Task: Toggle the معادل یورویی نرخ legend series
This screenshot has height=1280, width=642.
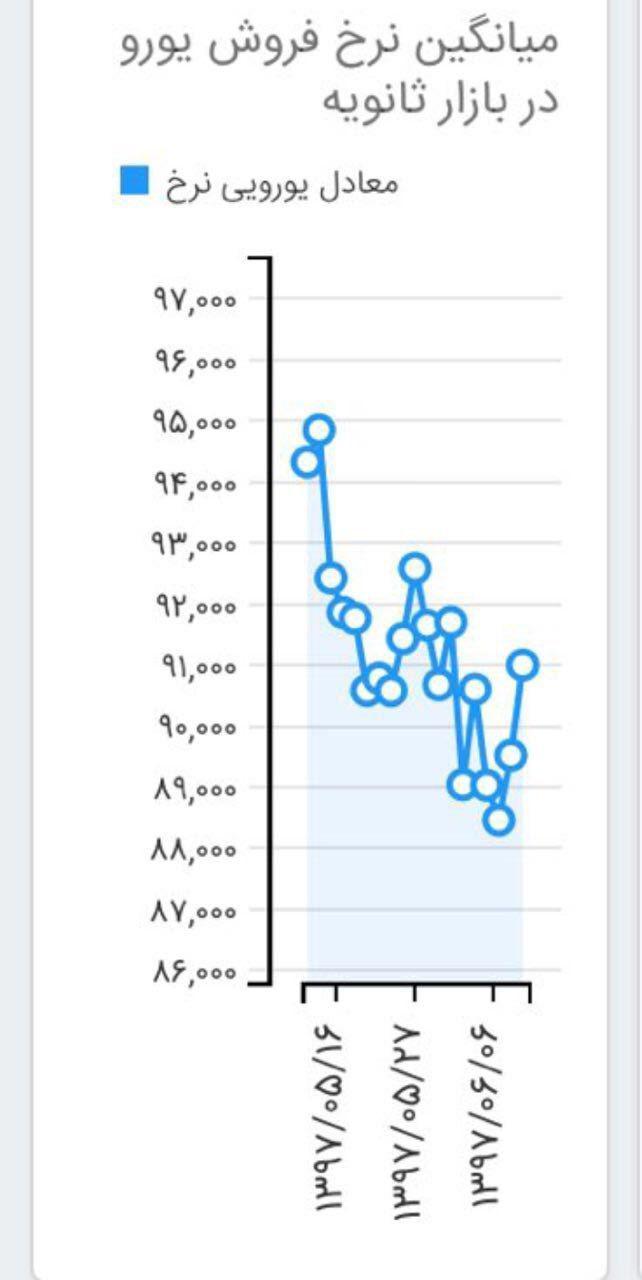Action: pyautogui.click(x=259, y=184)
